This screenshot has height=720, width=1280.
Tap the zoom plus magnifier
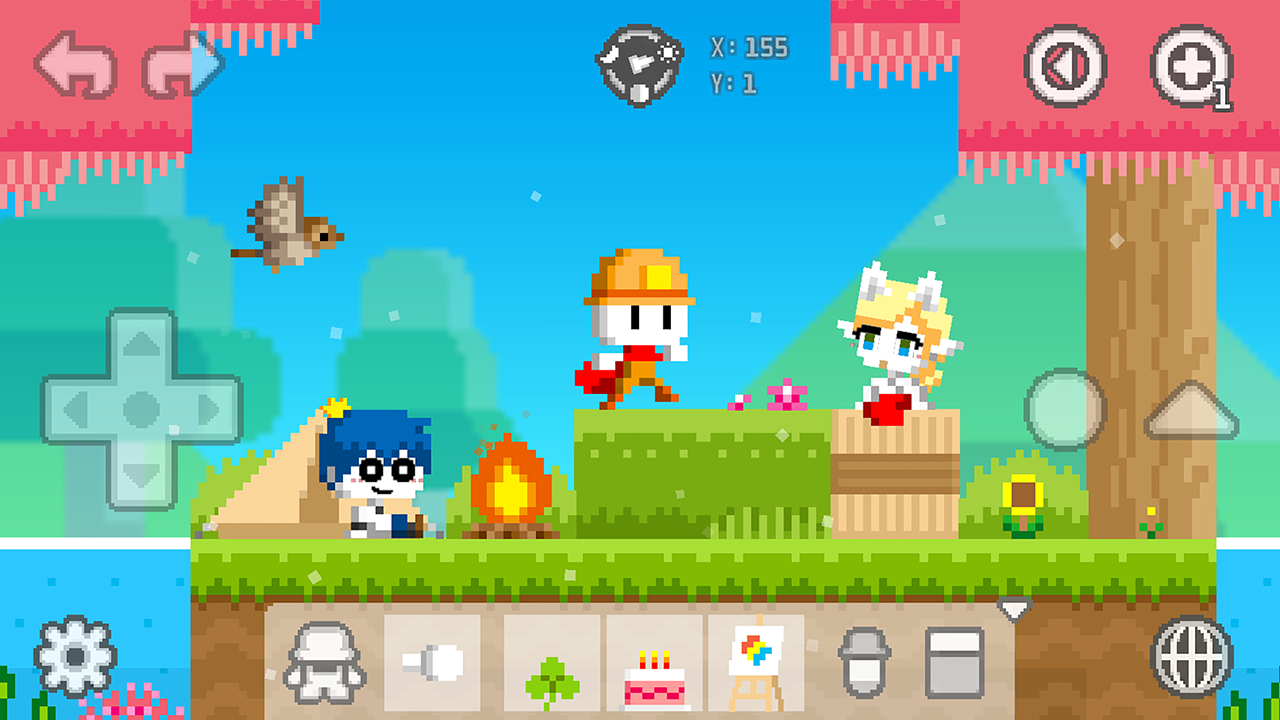(x=1191, y=66)
